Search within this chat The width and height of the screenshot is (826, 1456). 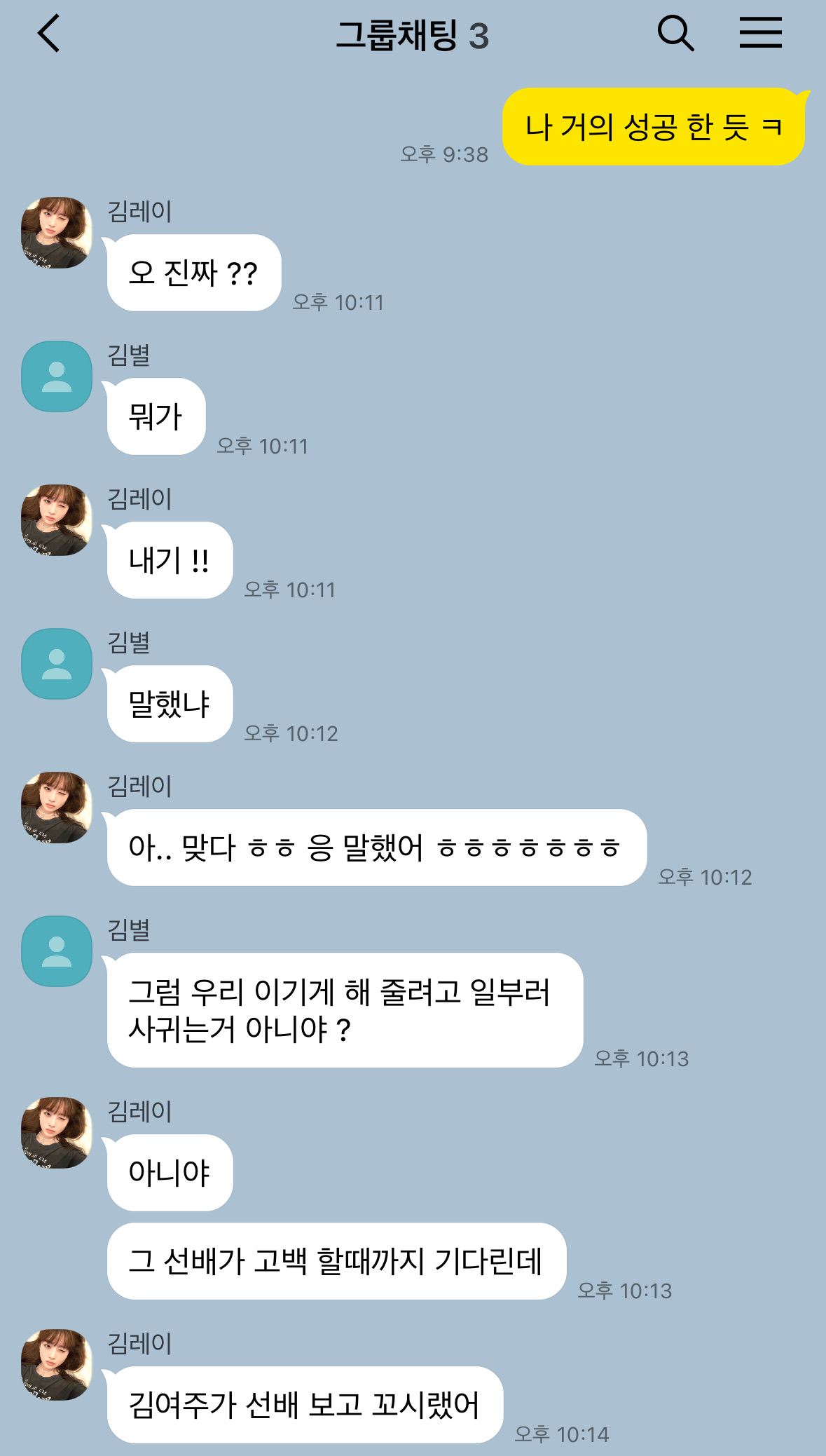coord(675,34)
